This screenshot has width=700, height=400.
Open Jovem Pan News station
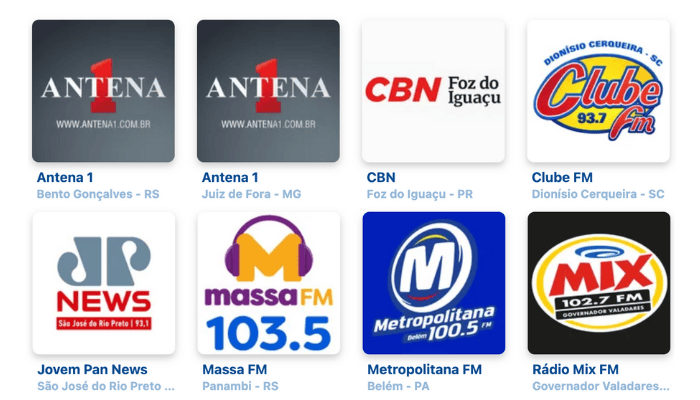[x=103, y=283]
